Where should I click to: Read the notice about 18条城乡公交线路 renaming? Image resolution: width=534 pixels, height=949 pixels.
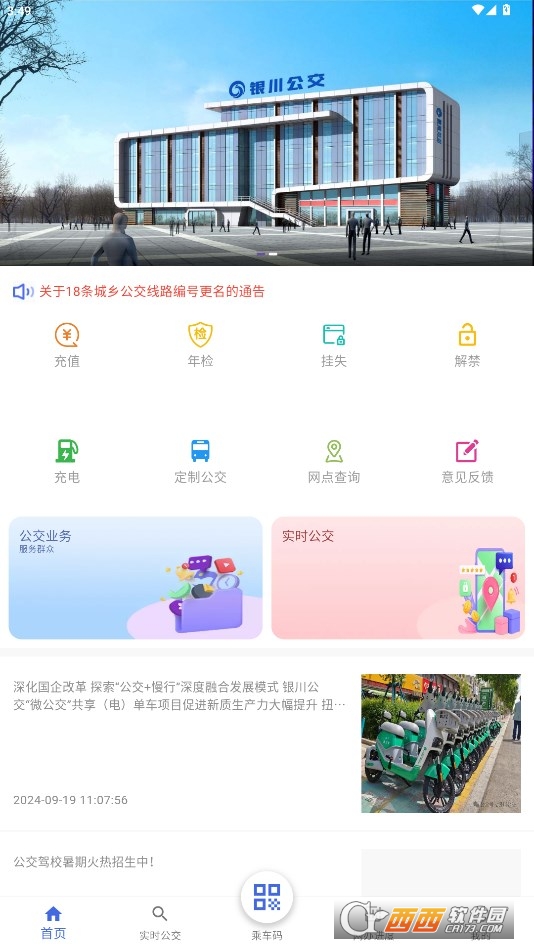click(x=152, y=292)
